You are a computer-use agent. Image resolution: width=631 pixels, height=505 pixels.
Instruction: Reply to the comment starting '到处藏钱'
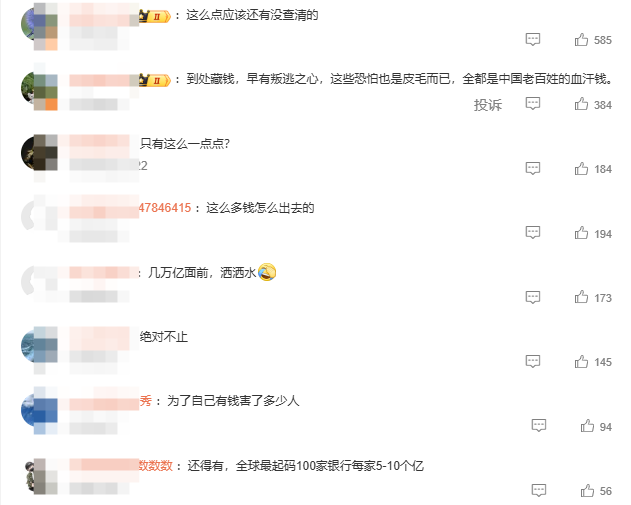click(x=533, y=105)
